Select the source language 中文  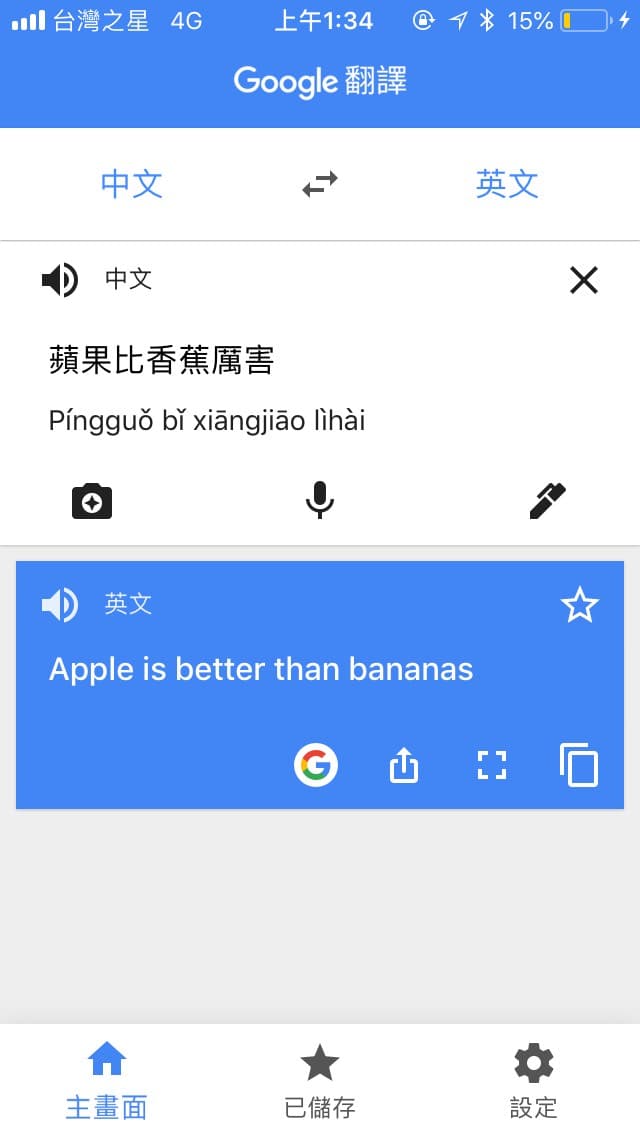131,184
